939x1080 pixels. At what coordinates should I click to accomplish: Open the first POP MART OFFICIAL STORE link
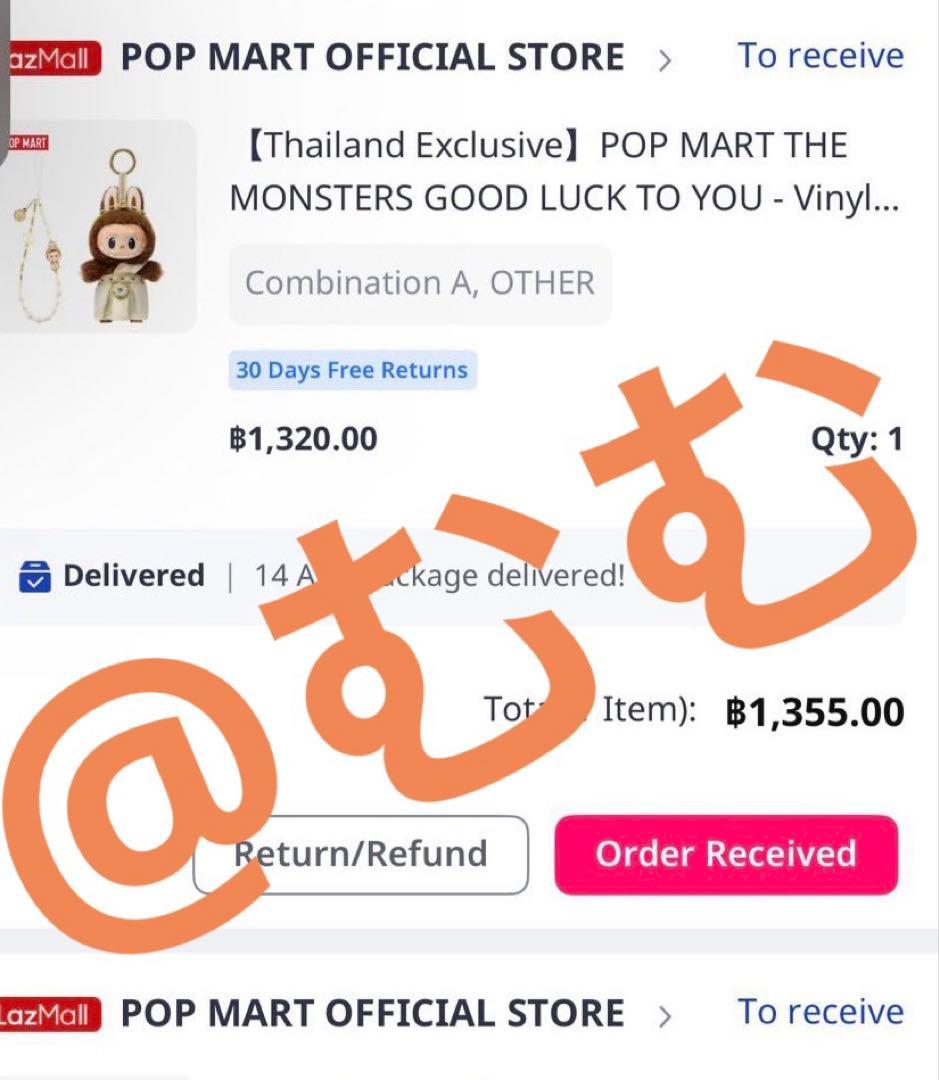tap(372, 57)
